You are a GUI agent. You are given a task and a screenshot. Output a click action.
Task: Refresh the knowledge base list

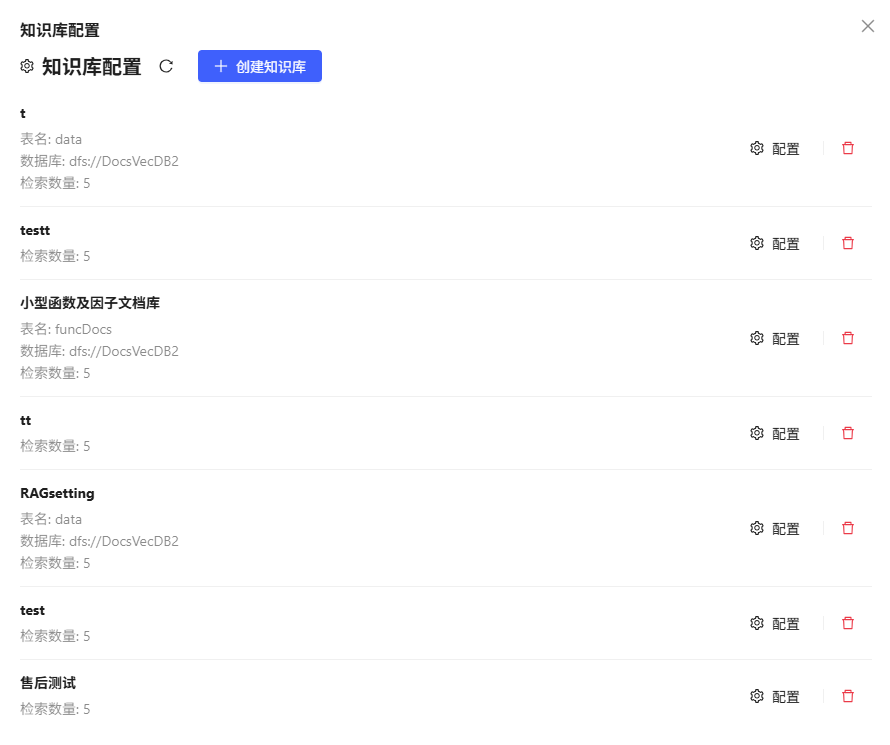coord(167,66)
